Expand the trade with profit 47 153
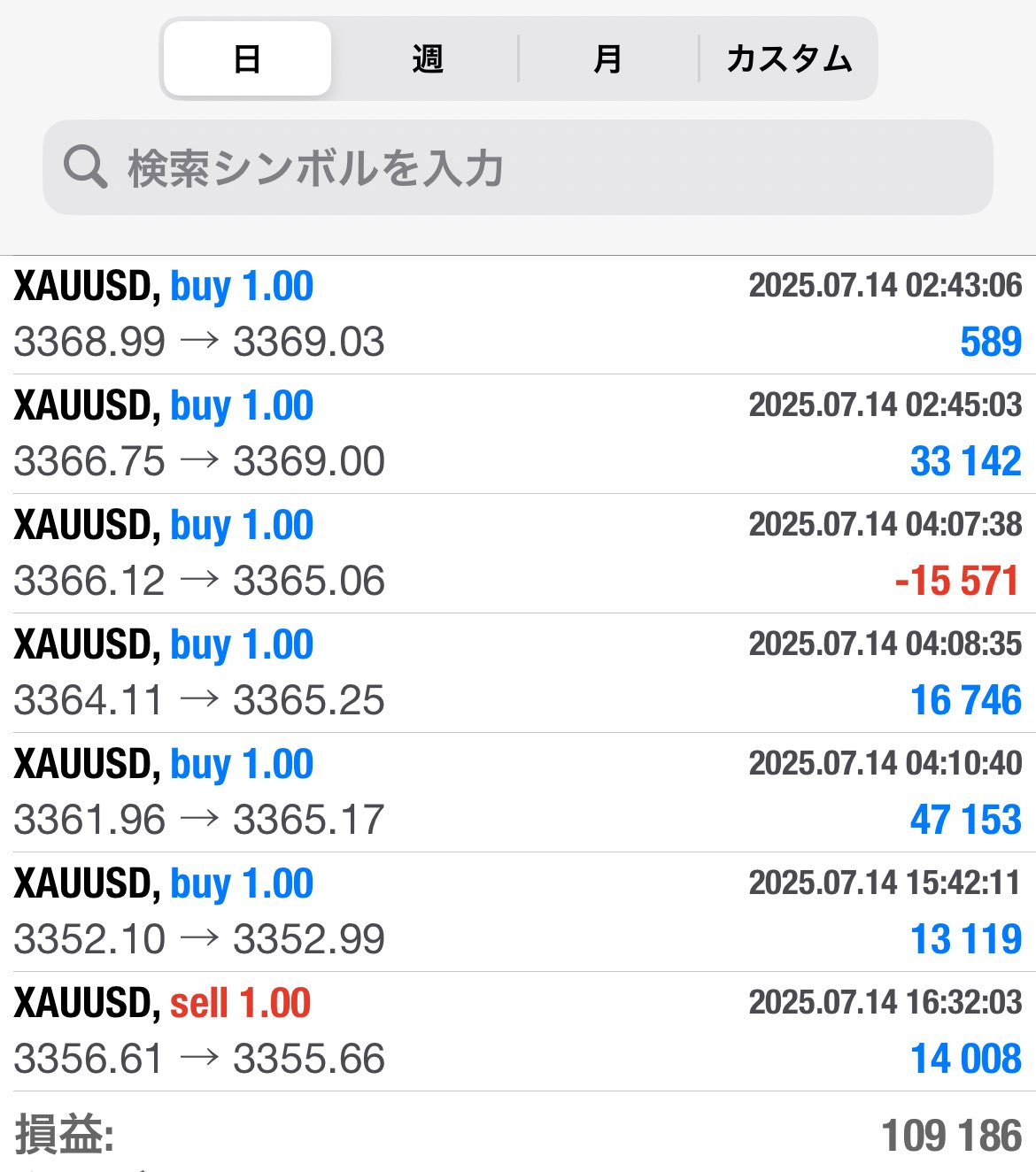Image resolution: width=1036 pixels, height=1172 pixels. pyautogui.click(x=518, y=792)
